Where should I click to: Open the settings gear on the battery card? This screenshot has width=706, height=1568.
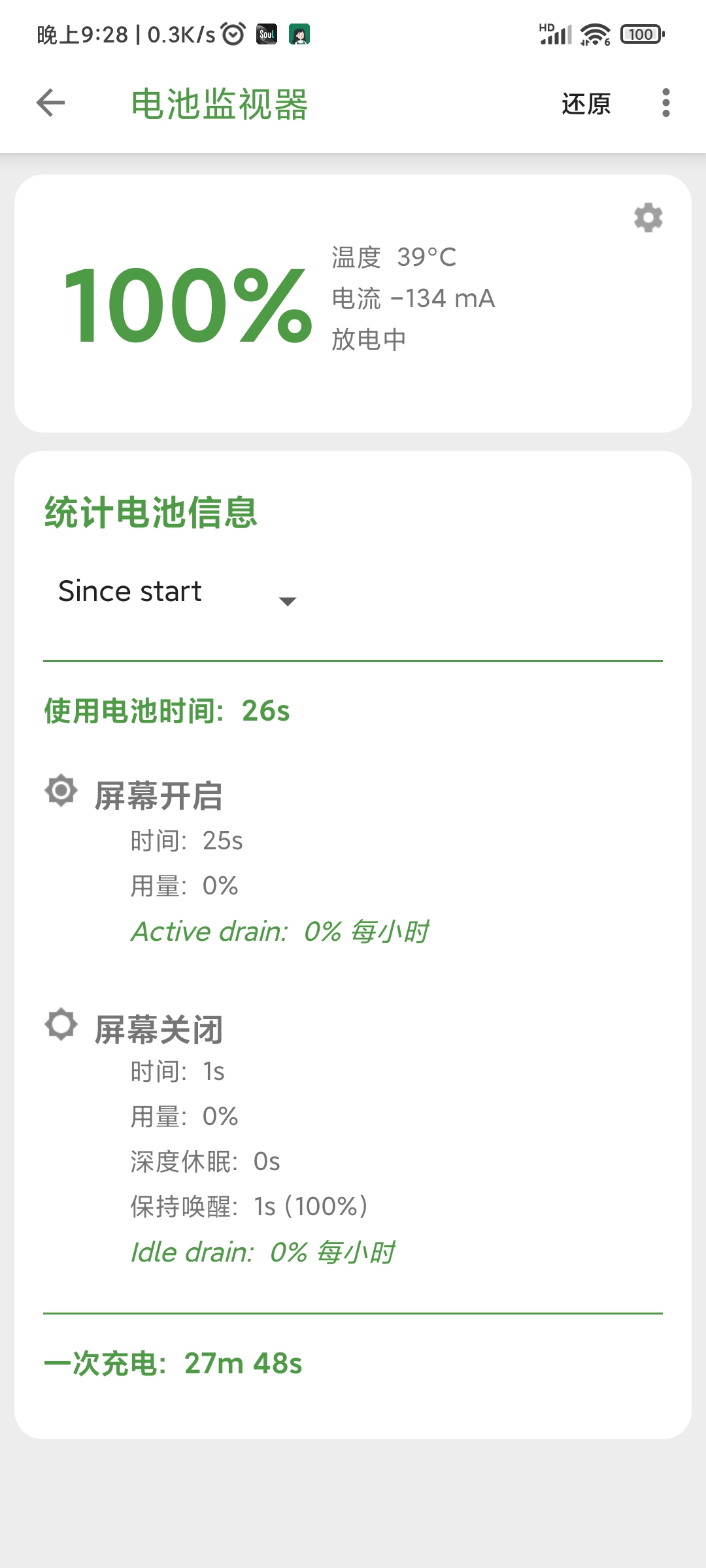tap(648, 218)
